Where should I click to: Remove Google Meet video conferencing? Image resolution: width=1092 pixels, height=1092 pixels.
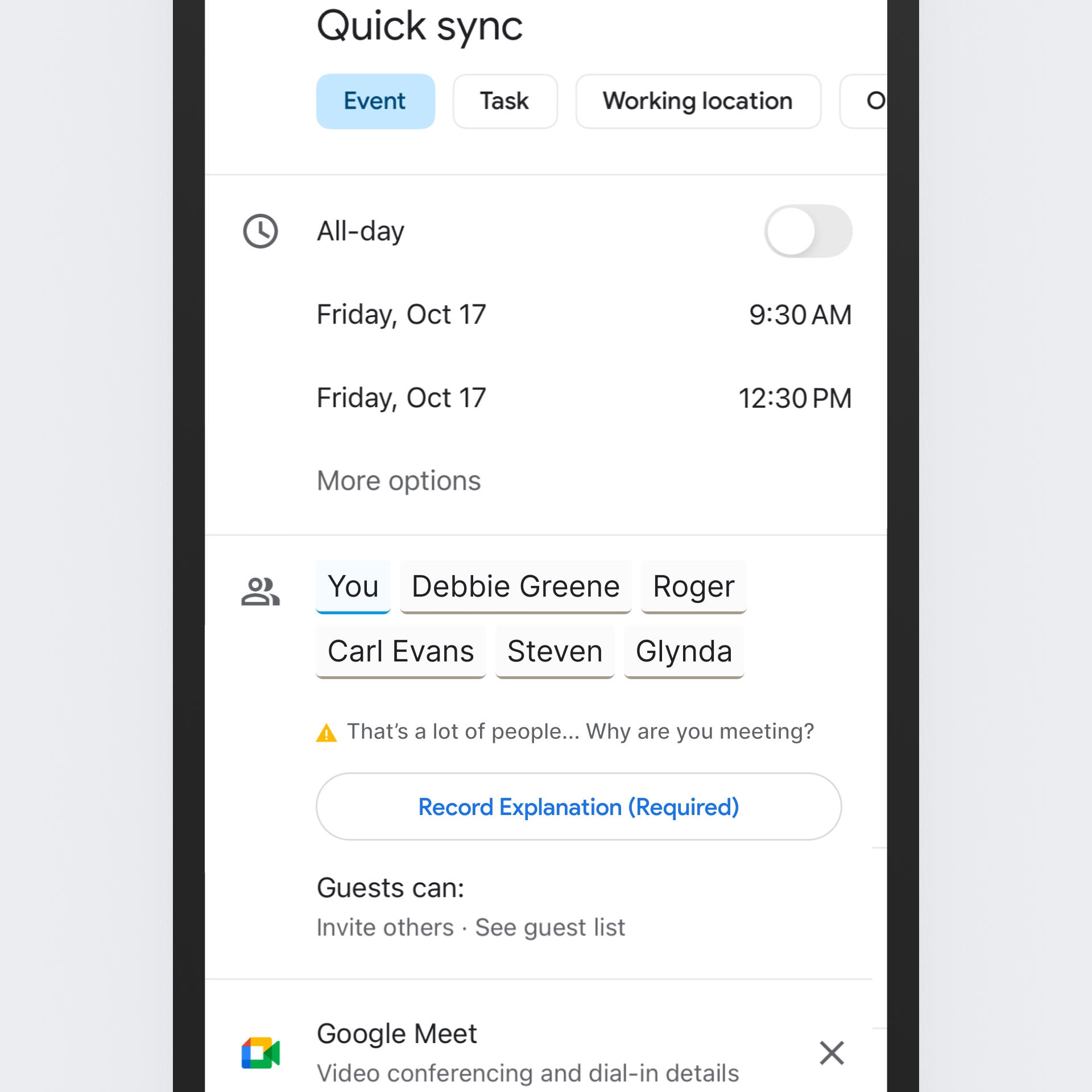pyautogui.click(x=831, y=1053)
